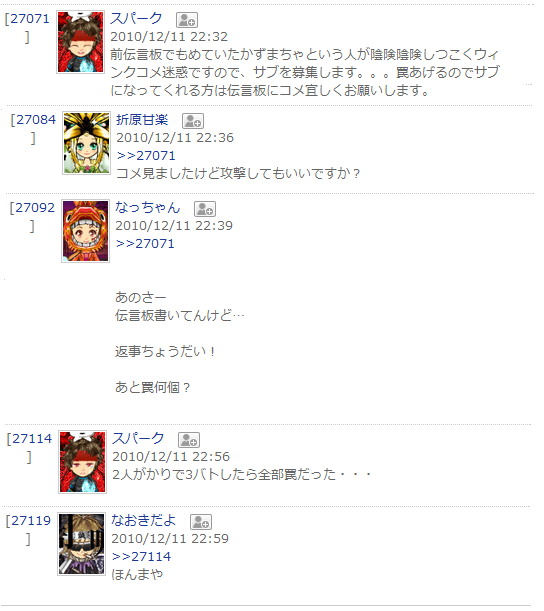Tap add friend icon beside 折原甘楽
The height and width of the screenshot is (611, 544).
pyautogui.click(x=193, y=121)
